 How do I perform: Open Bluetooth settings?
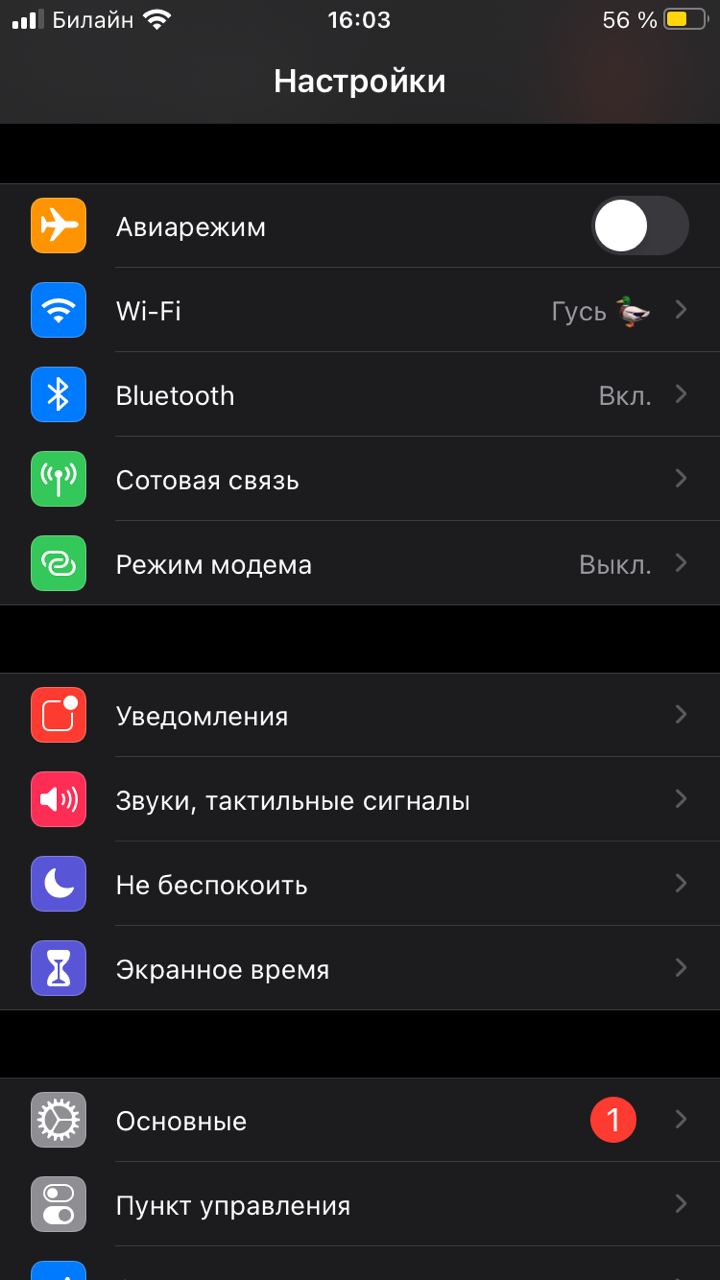360,395
